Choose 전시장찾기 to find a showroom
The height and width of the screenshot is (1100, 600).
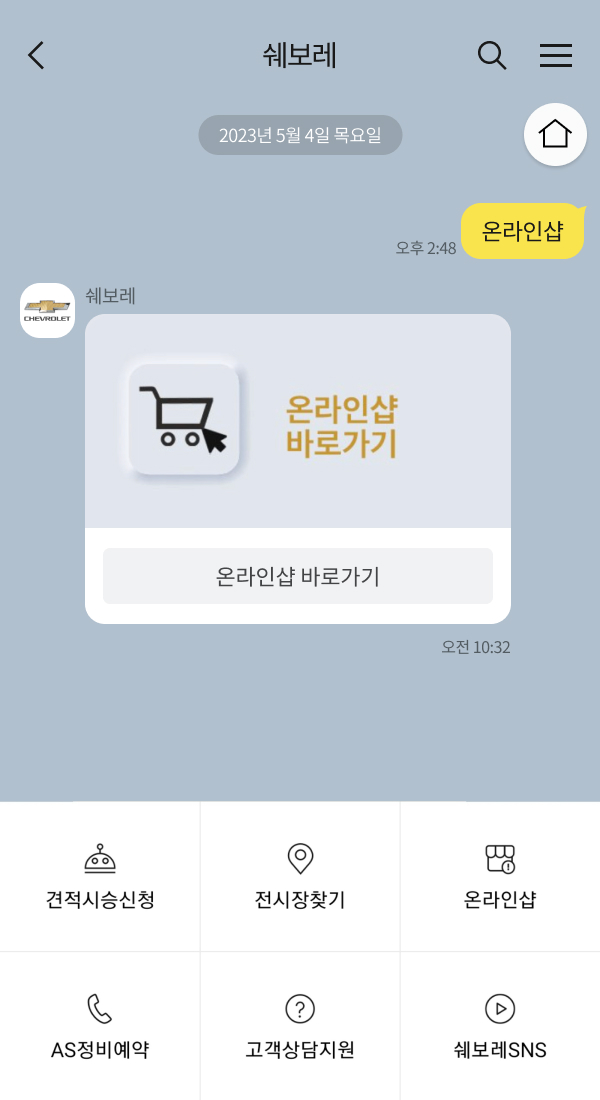(300, 877)
